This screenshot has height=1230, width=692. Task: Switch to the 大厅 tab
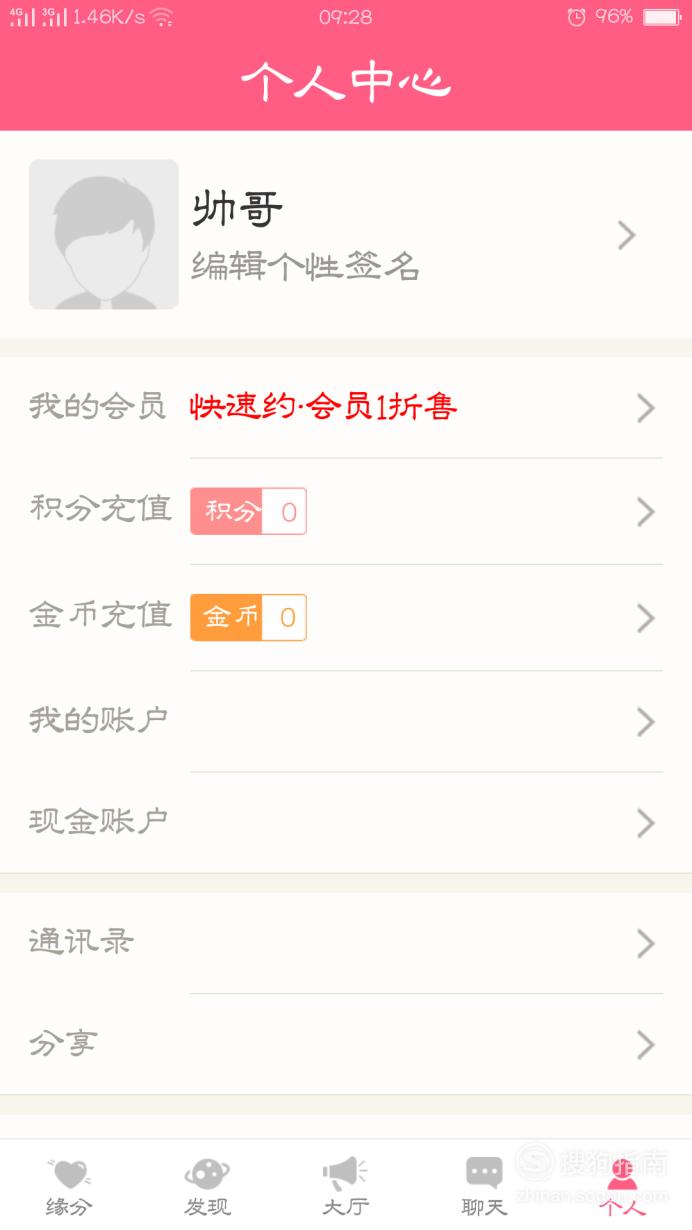[x=346, y=1186]
